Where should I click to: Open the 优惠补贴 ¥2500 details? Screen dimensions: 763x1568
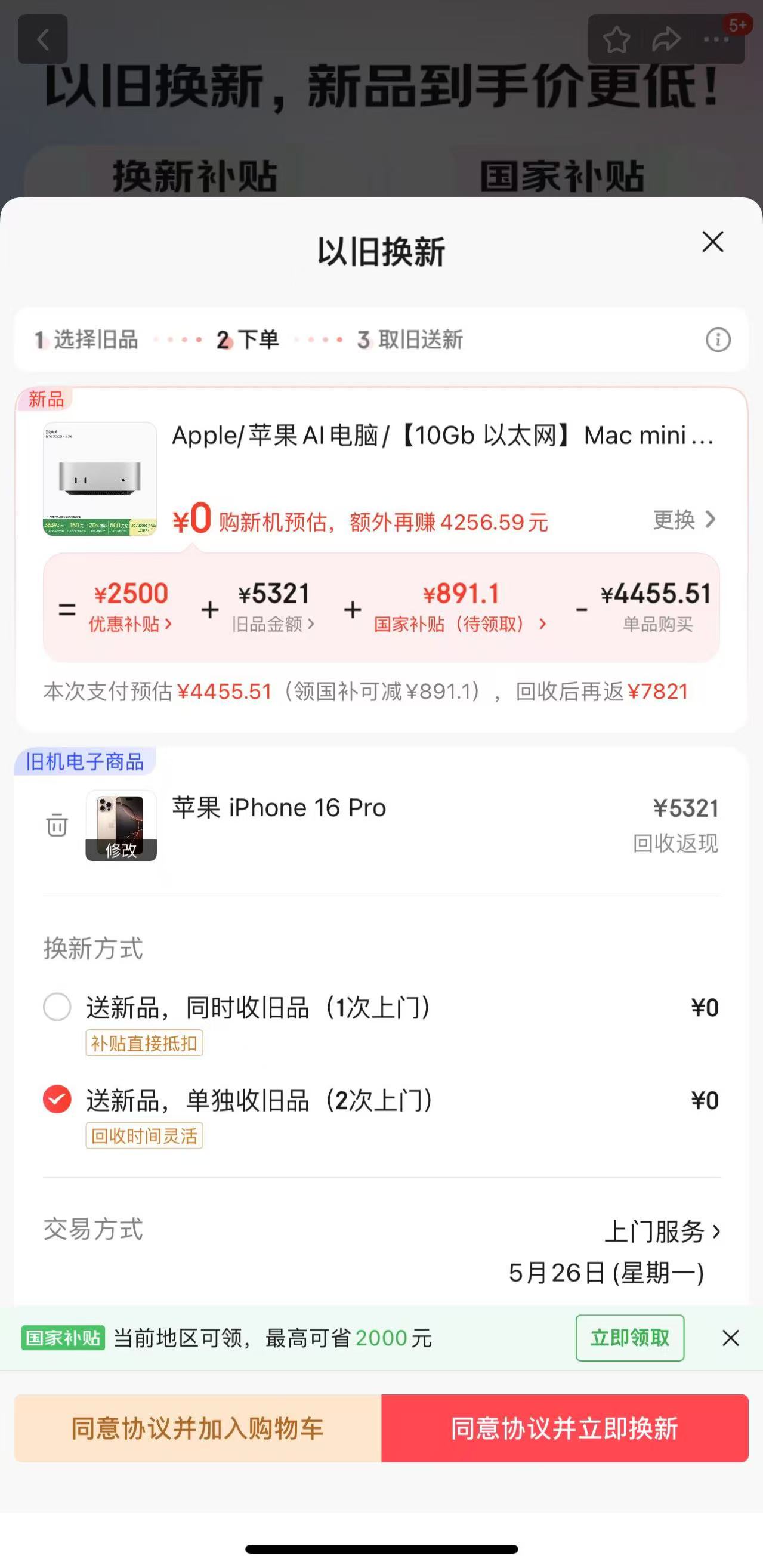pyautogui.click(x=131, y=606)
